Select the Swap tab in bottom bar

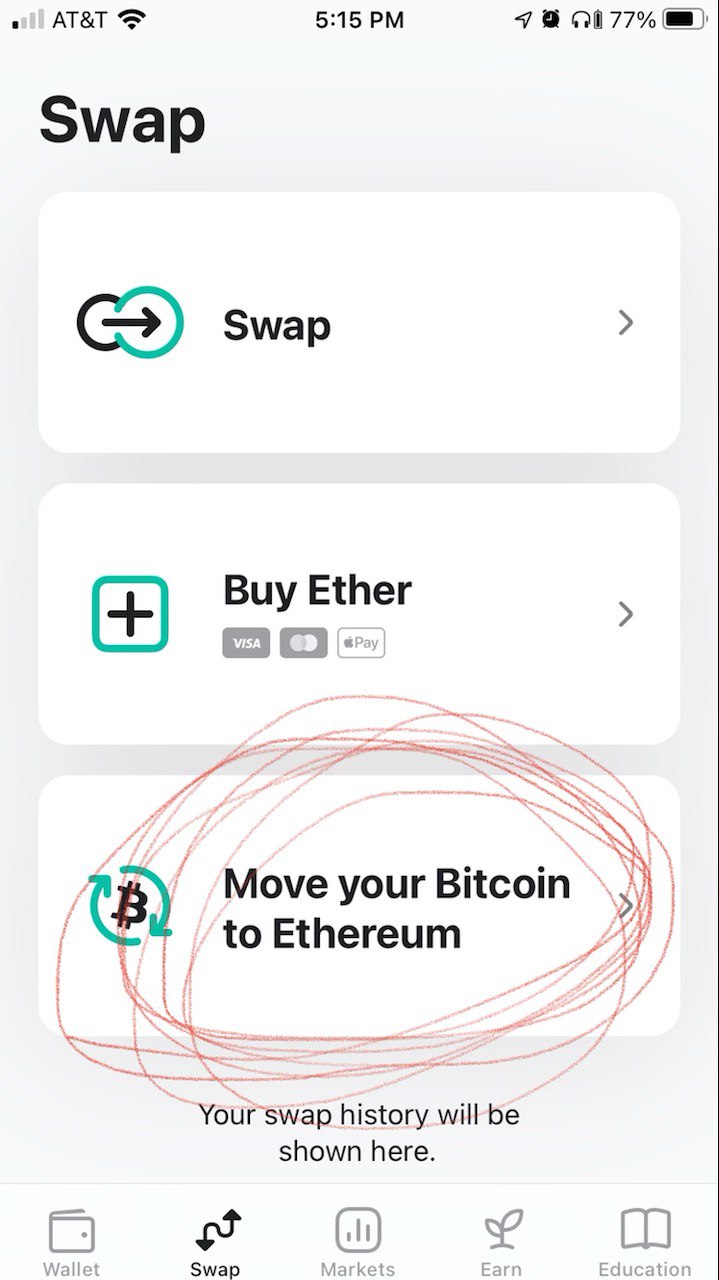(x=216, y=1242)
